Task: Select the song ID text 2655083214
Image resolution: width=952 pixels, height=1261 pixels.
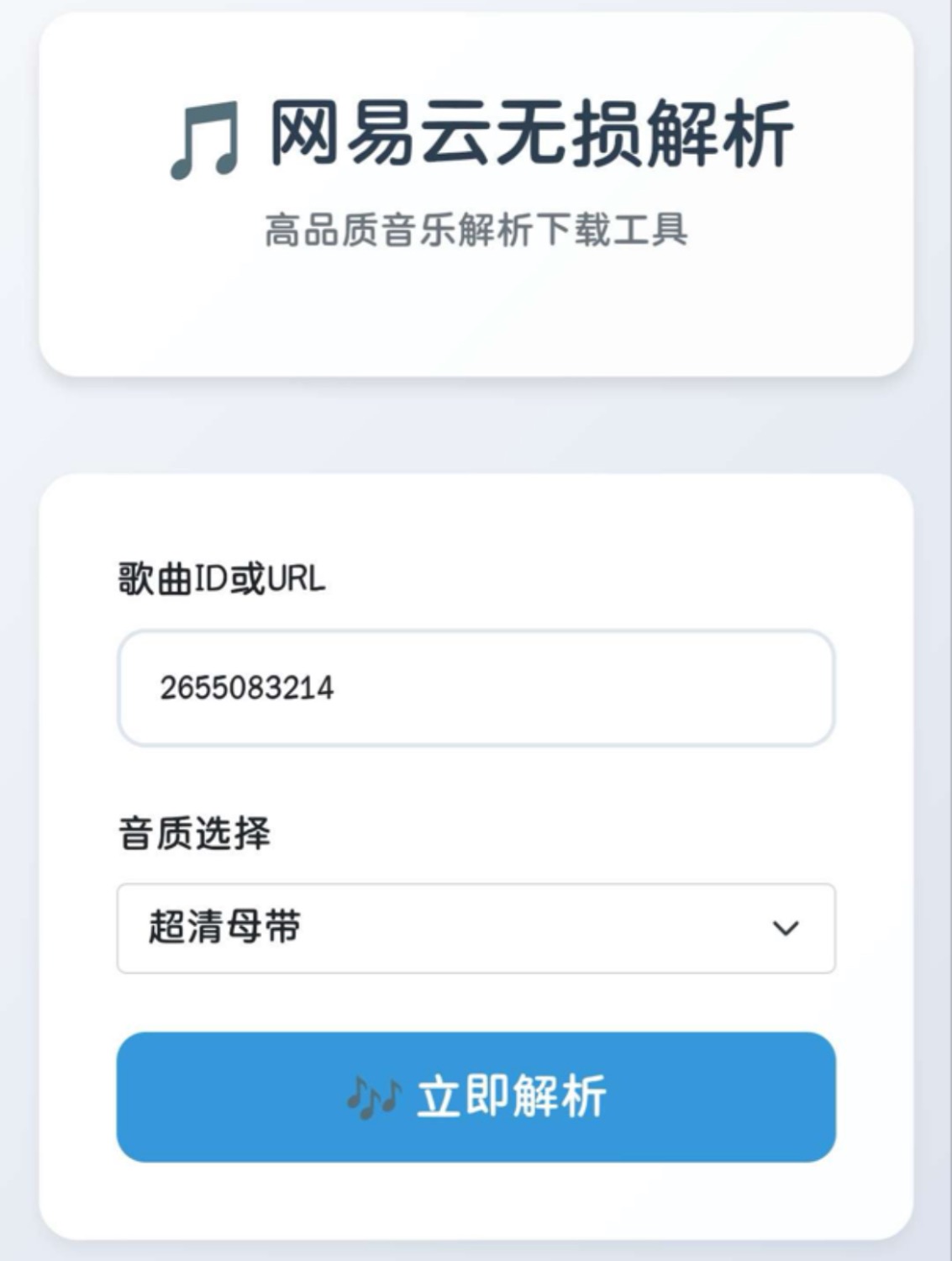Action: (x=245, y=689)
